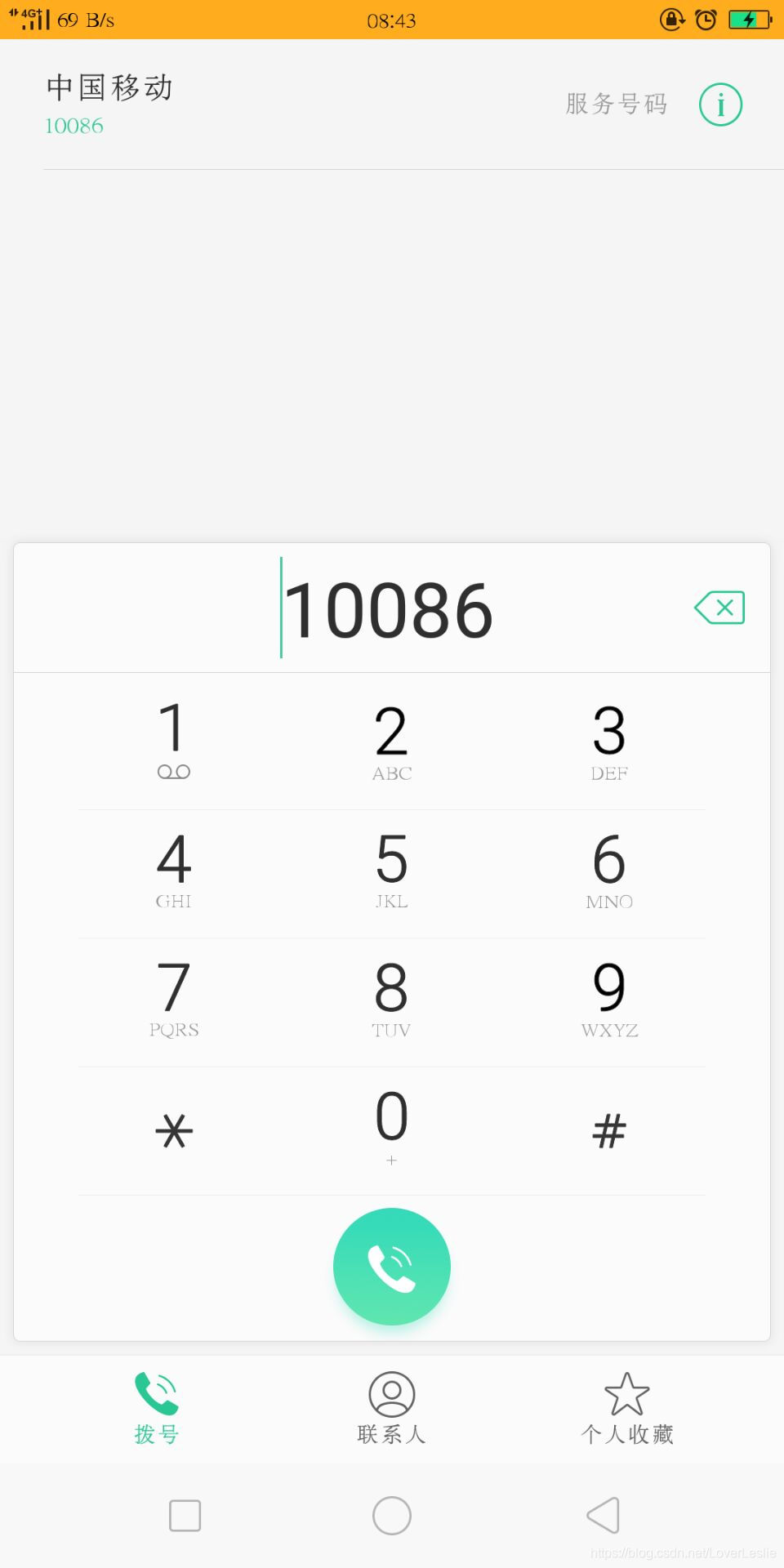The height and width of the screenshot is (1568, 784).
Task: Enter digit 2 (ABC)
Action: (x=392, y=741)
